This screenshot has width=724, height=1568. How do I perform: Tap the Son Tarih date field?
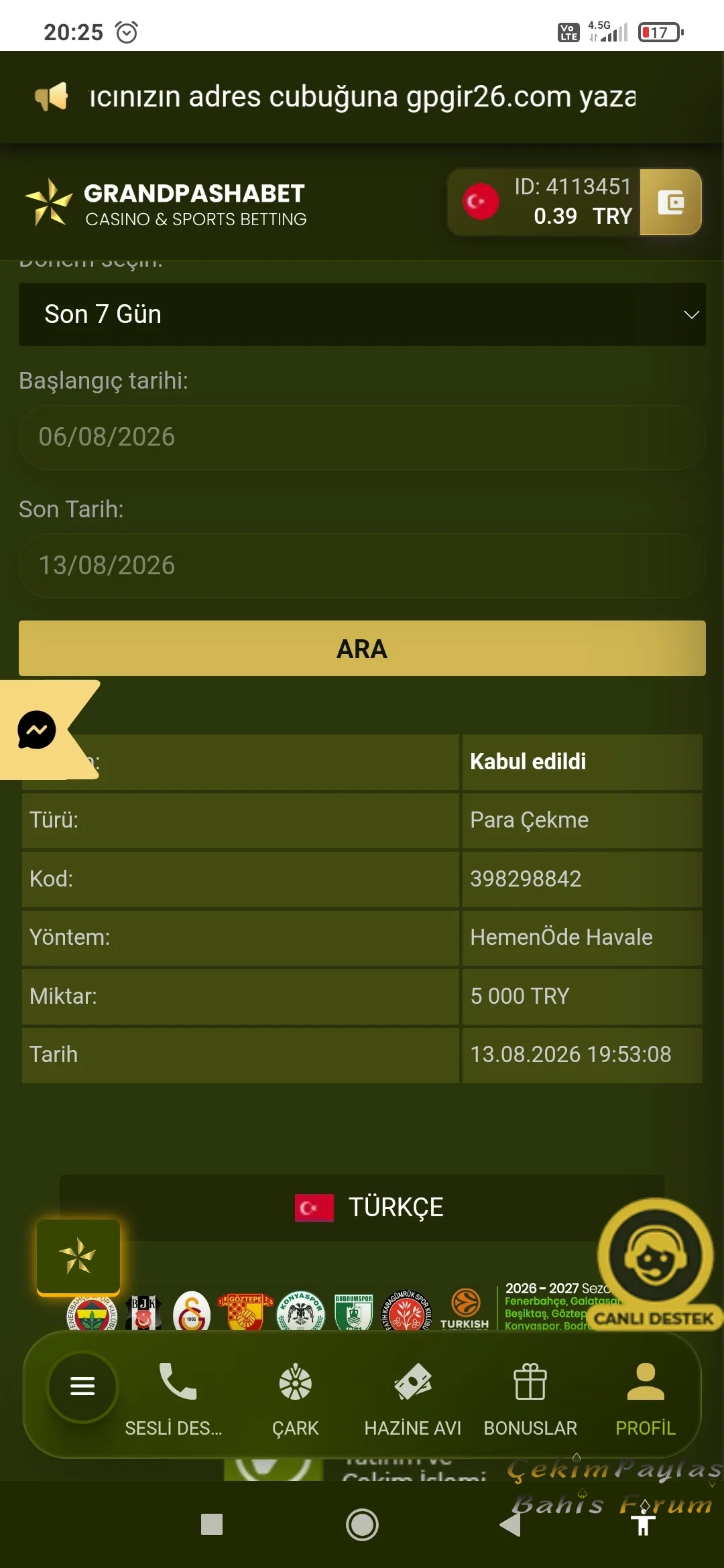tap(362, 566)
